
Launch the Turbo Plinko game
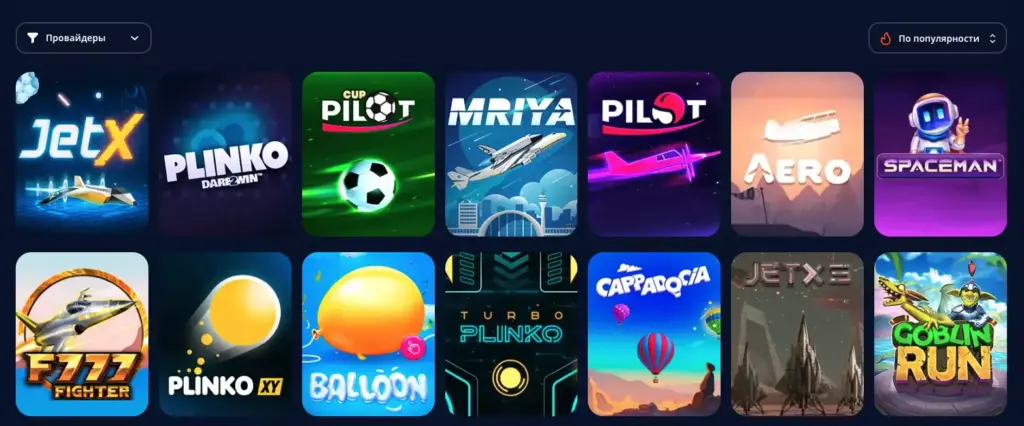[511, 334]
